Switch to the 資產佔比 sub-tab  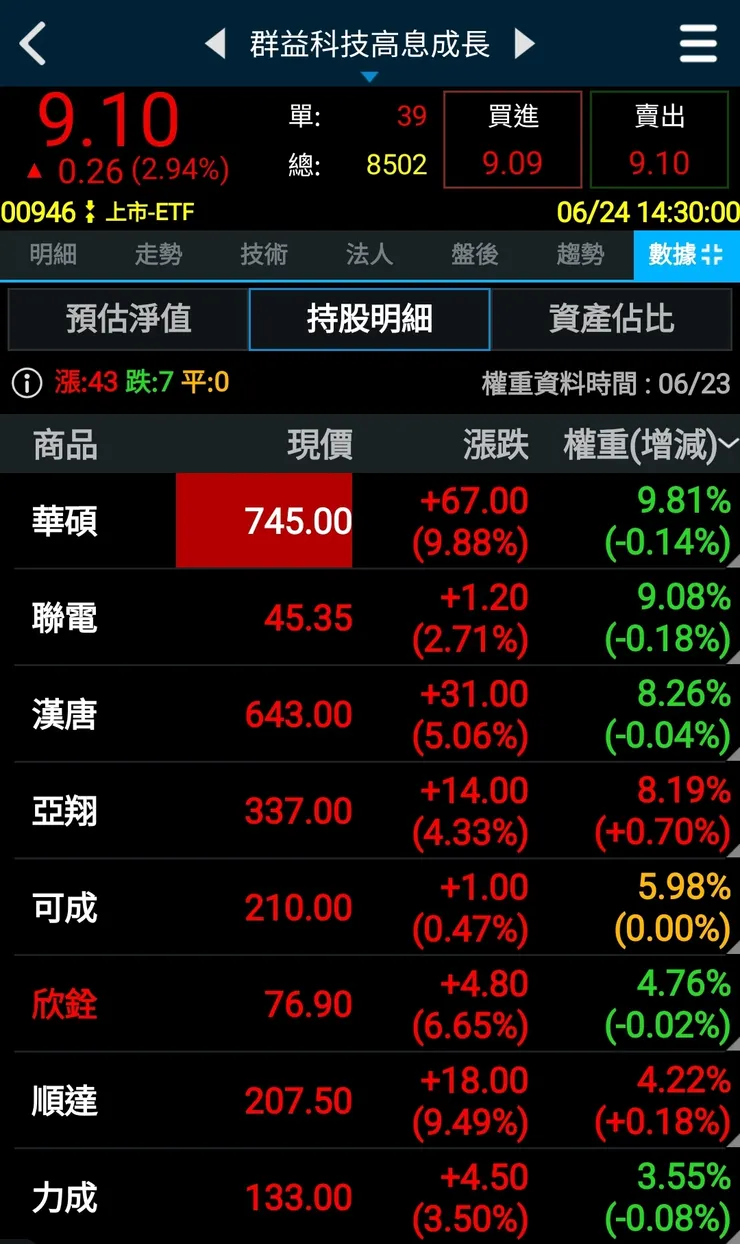[611, 317]
